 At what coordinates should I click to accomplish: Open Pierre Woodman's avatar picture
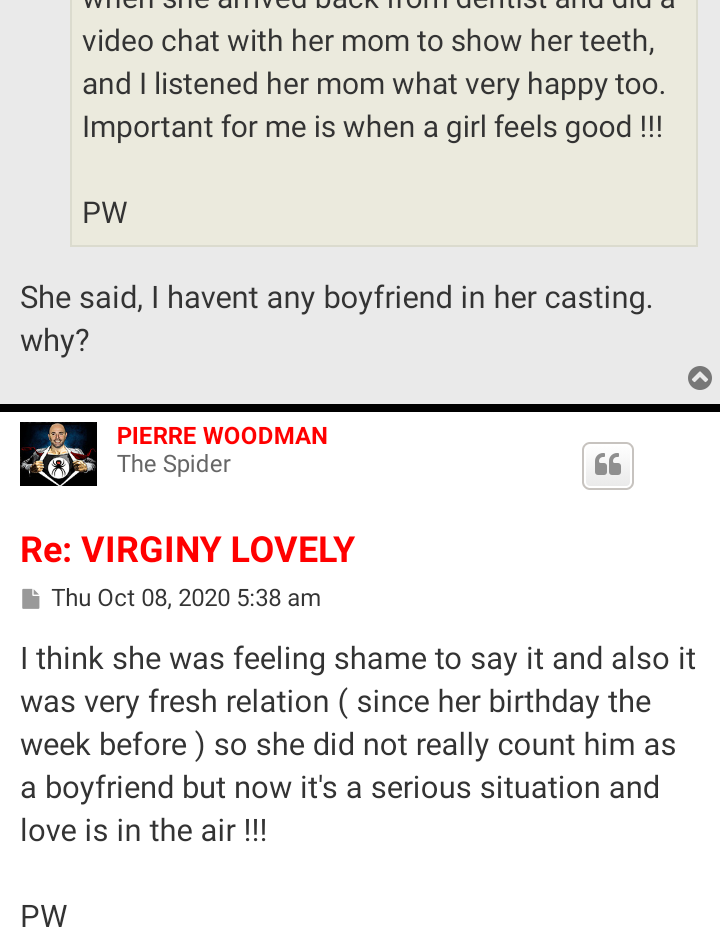[58, 454]
